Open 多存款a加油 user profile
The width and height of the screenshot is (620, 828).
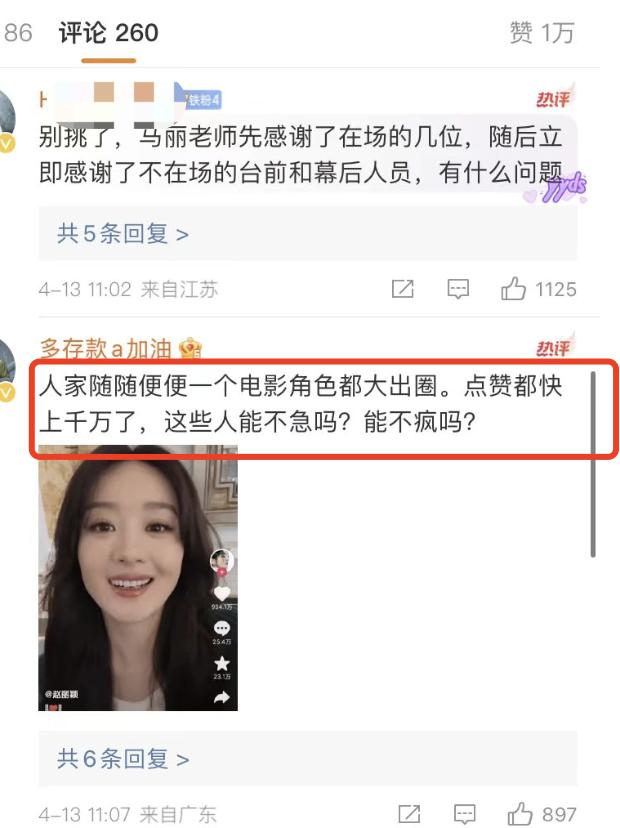[x=105, y=348]
